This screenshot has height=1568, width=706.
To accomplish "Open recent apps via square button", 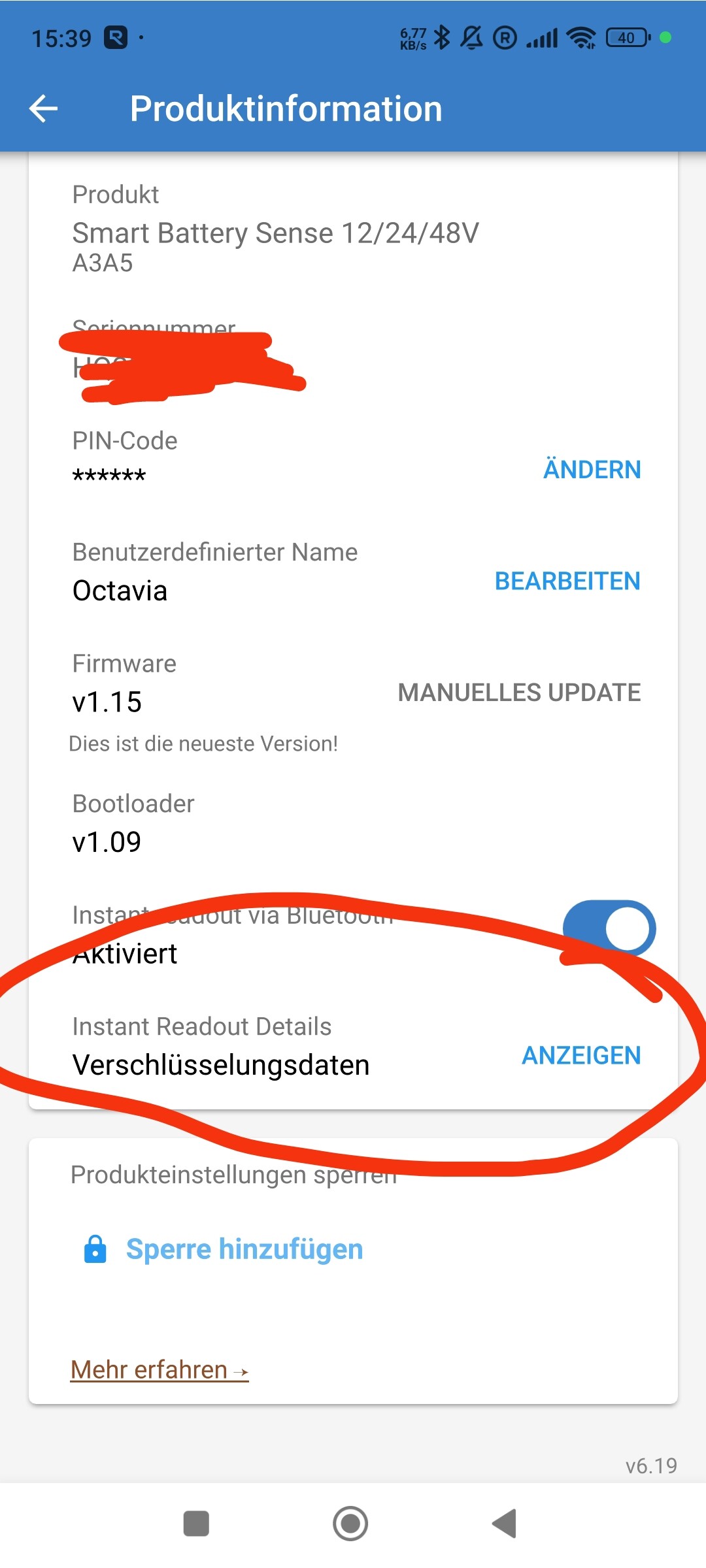I will [196, 1524].
